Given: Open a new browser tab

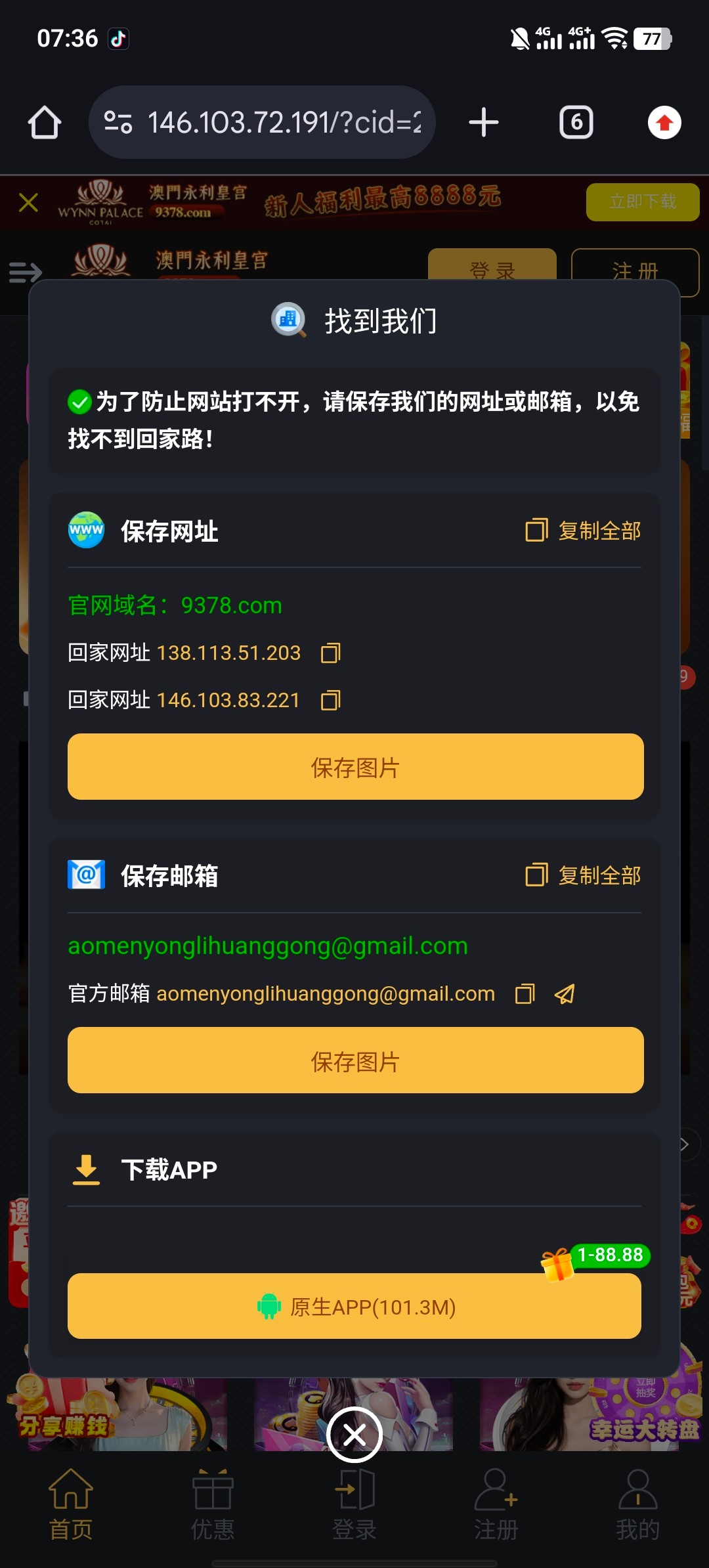Looking at the screenshot, I should tap(484, 123).
